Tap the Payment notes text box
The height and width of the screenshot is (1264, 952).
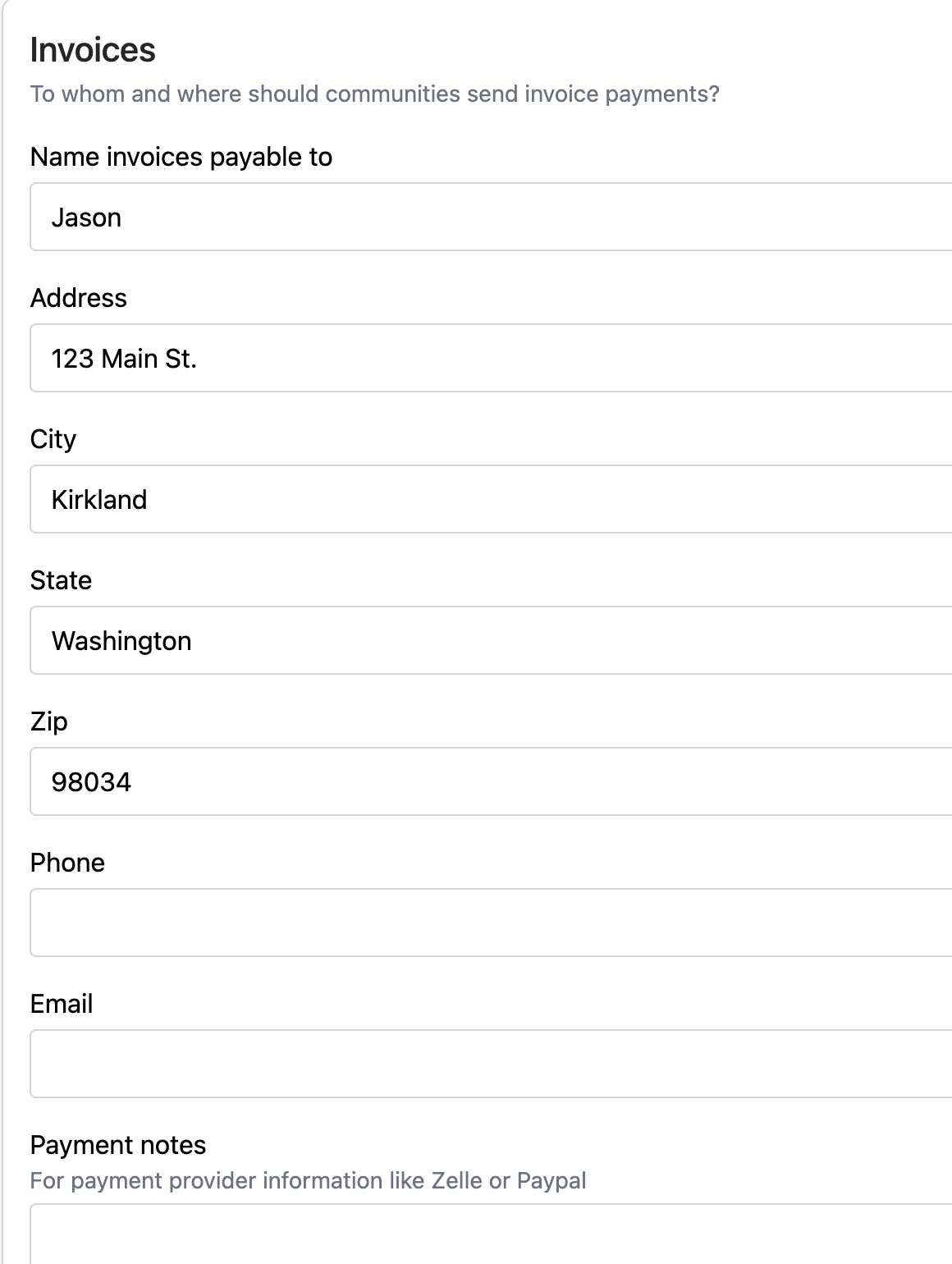[x=491, y=1235]
